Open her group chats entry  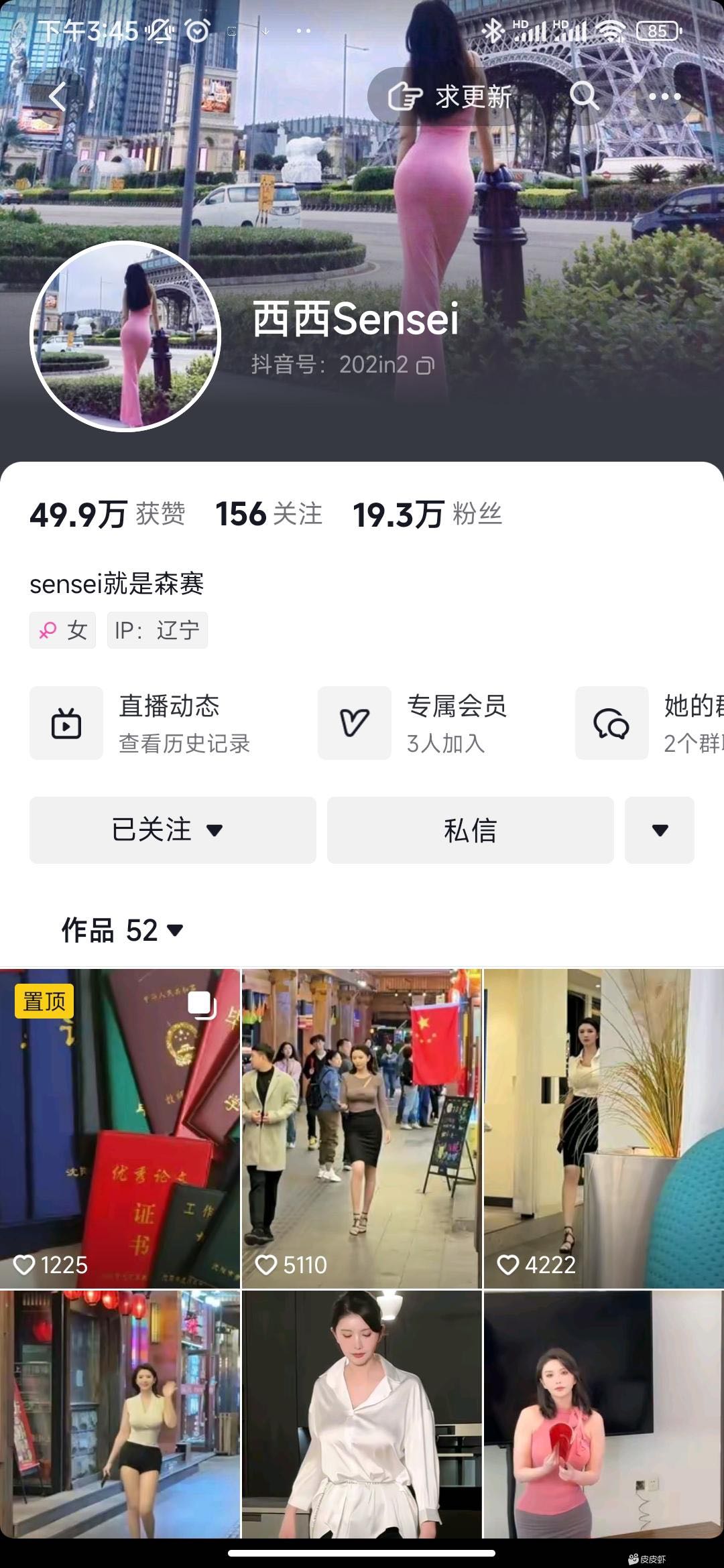click(649, 723)
